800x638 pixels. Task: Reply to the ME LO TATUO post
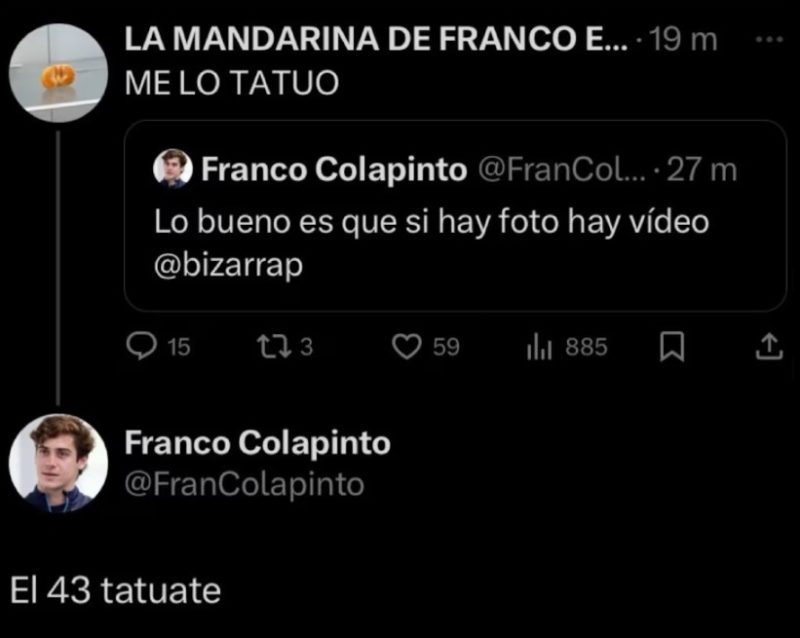(144, 347)
